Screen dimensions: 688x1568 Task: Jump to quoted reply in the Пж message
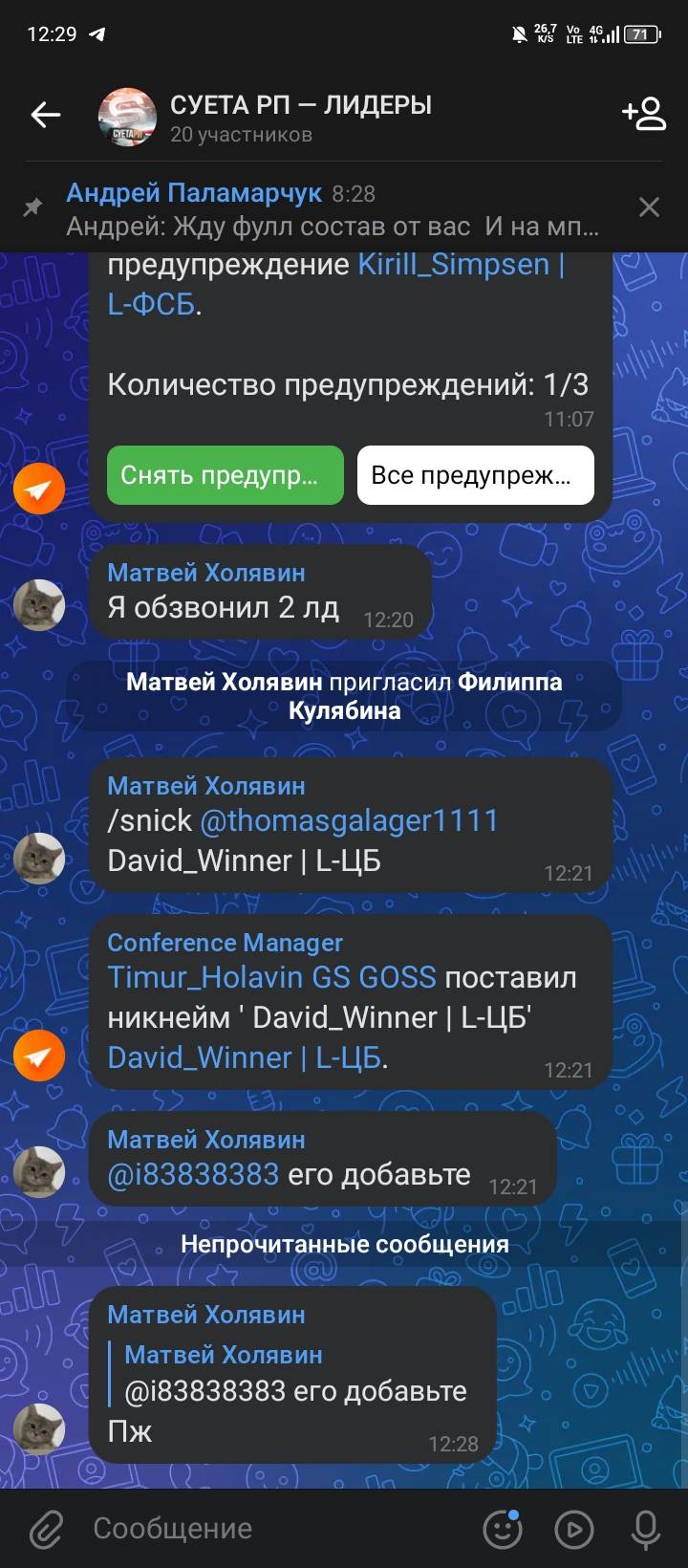tap(295, 1374)
